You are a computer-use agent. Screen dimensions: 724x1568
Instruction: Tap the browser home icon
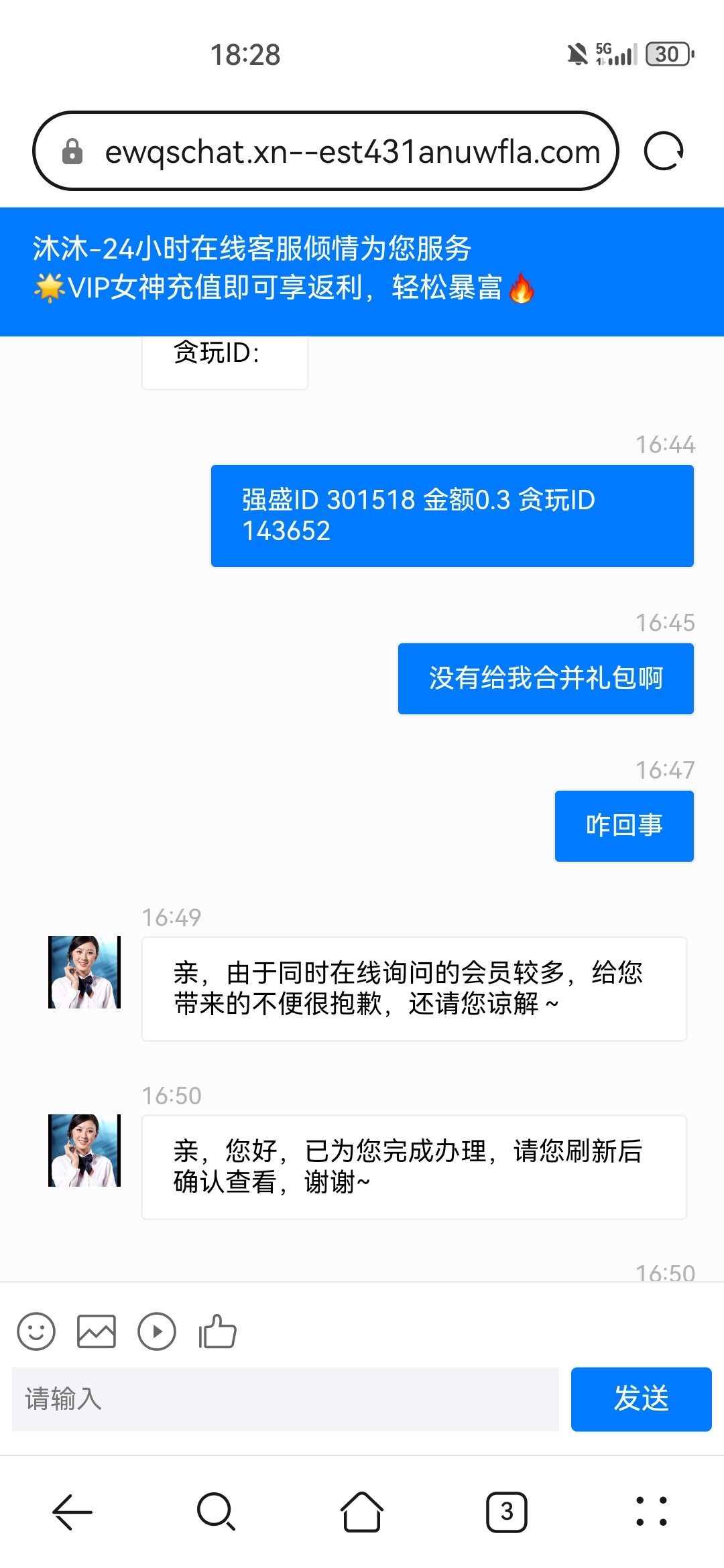(x=361, y=1512)
